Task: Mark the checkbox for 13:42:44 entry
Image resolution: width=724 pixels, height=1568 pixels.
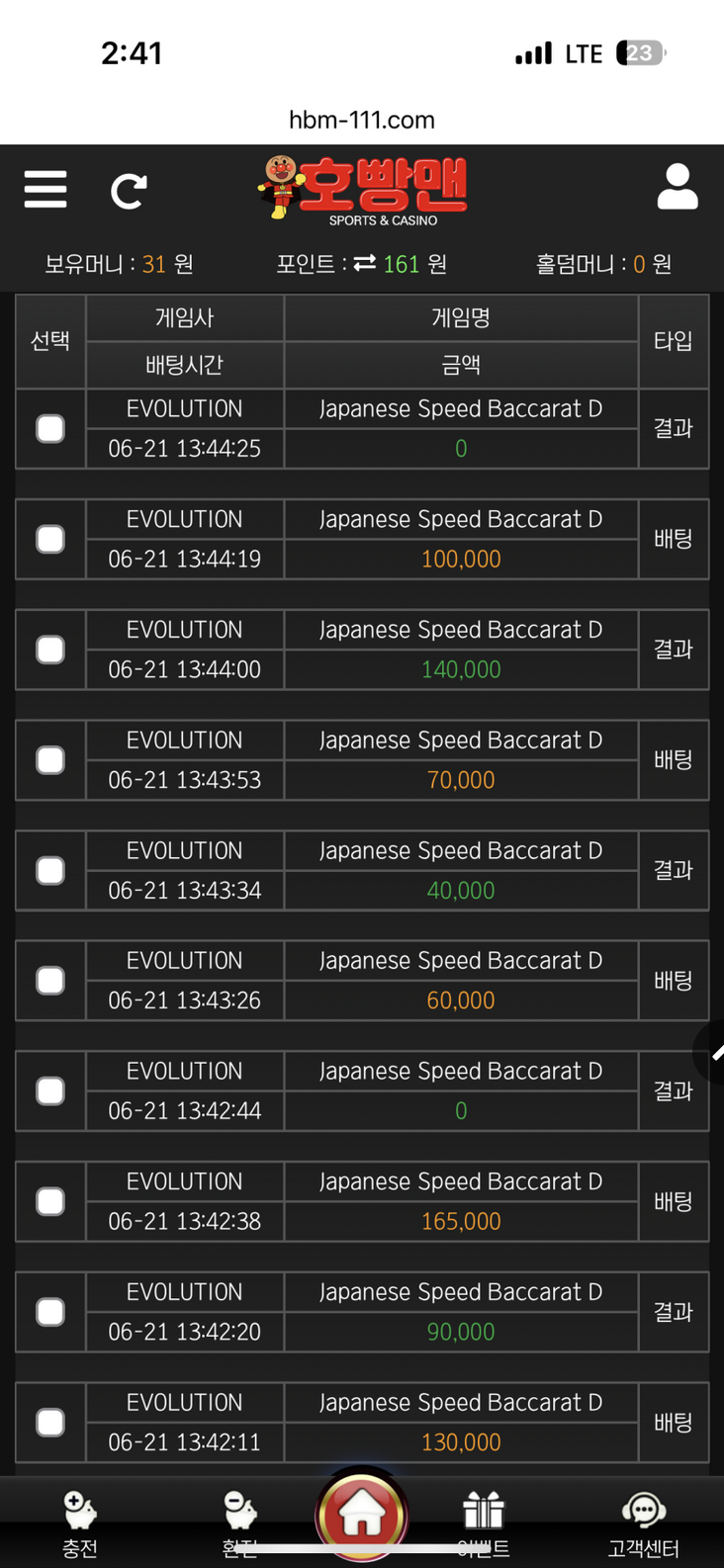Action: (50, 1090)
